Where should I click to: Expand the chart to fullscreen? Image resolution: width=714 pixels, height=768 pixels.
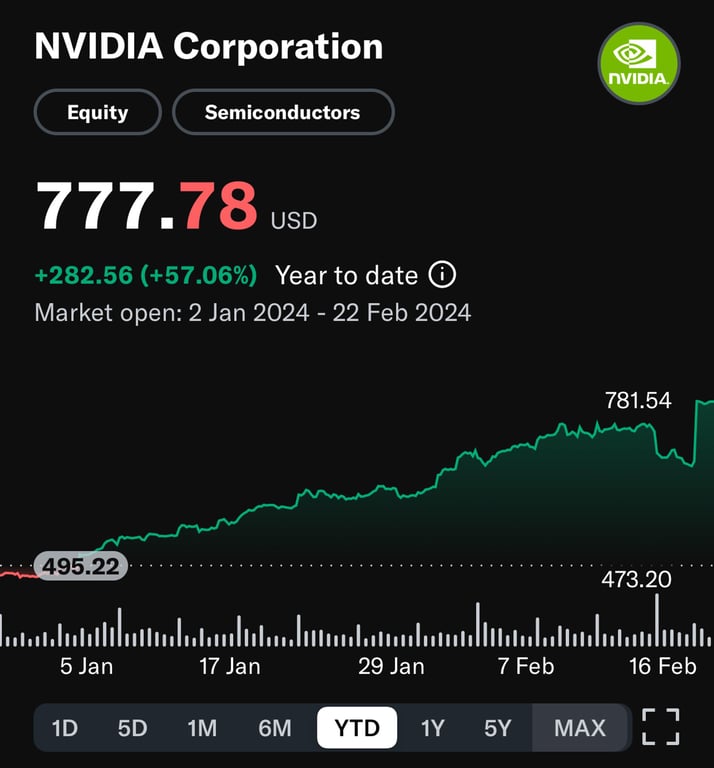click(660, 727)
